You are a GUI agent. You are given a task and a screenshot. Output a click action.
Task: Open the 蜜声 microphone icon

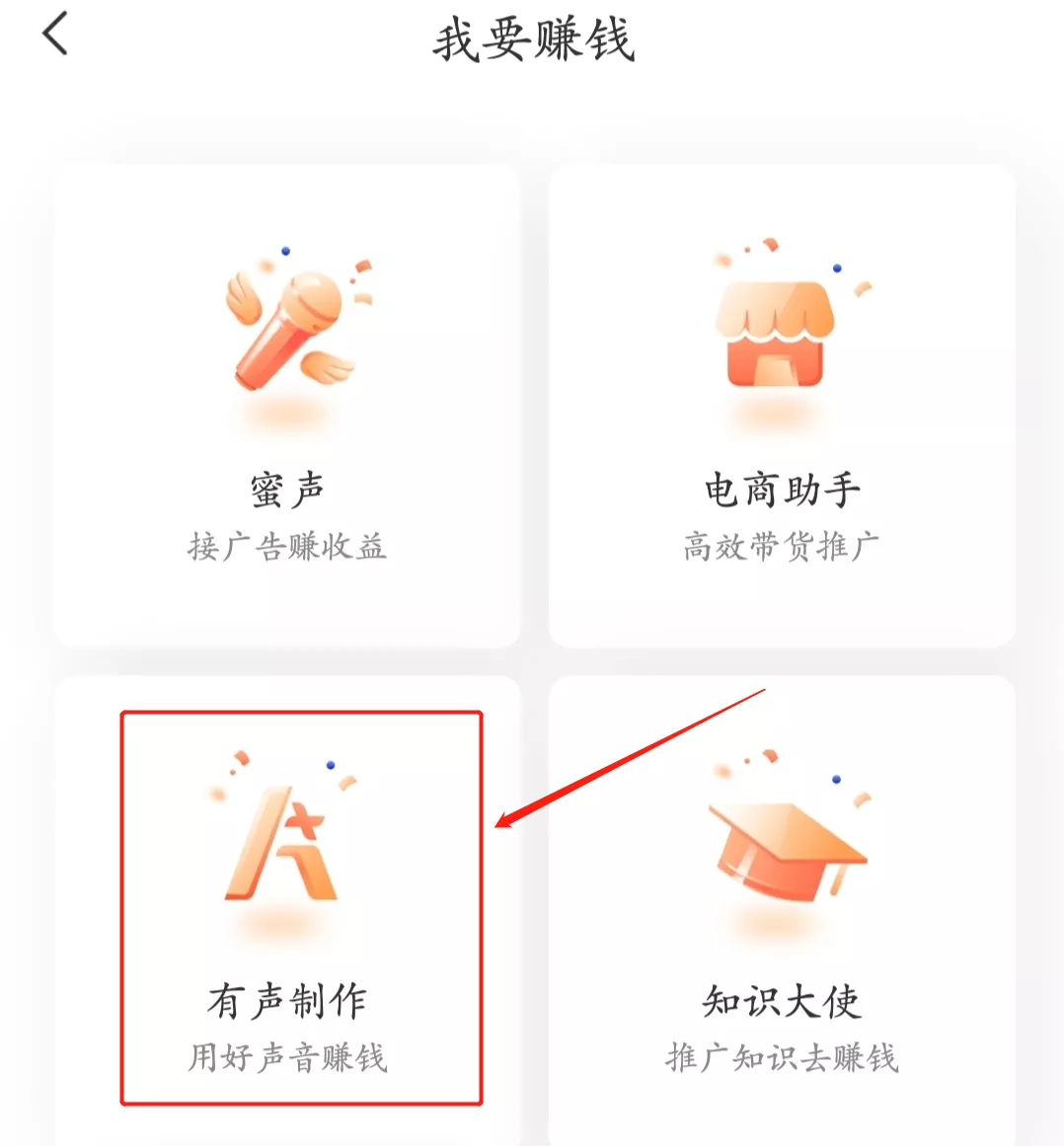(286, 326)
